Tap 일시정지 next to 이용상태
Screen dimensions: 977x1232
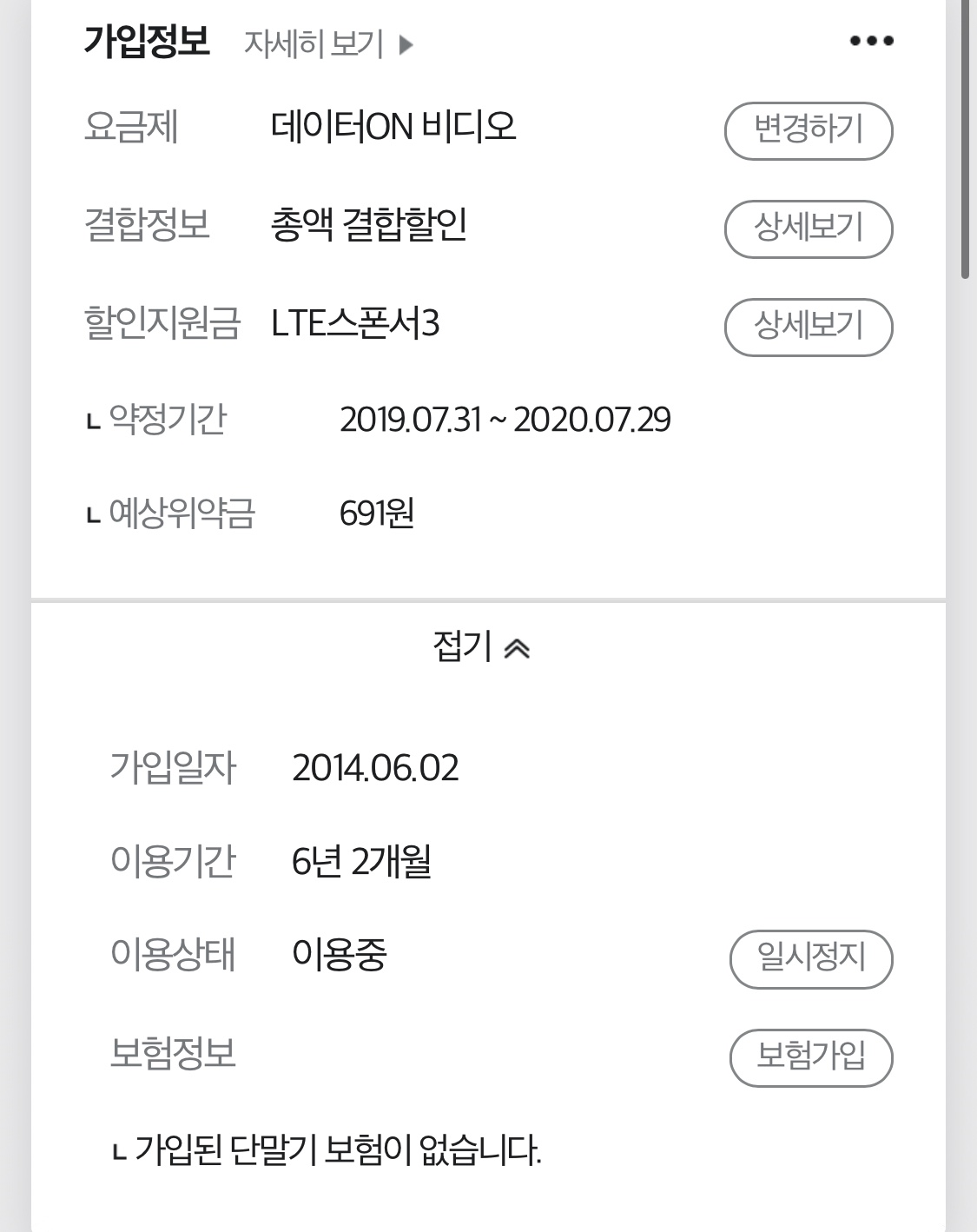811,959
